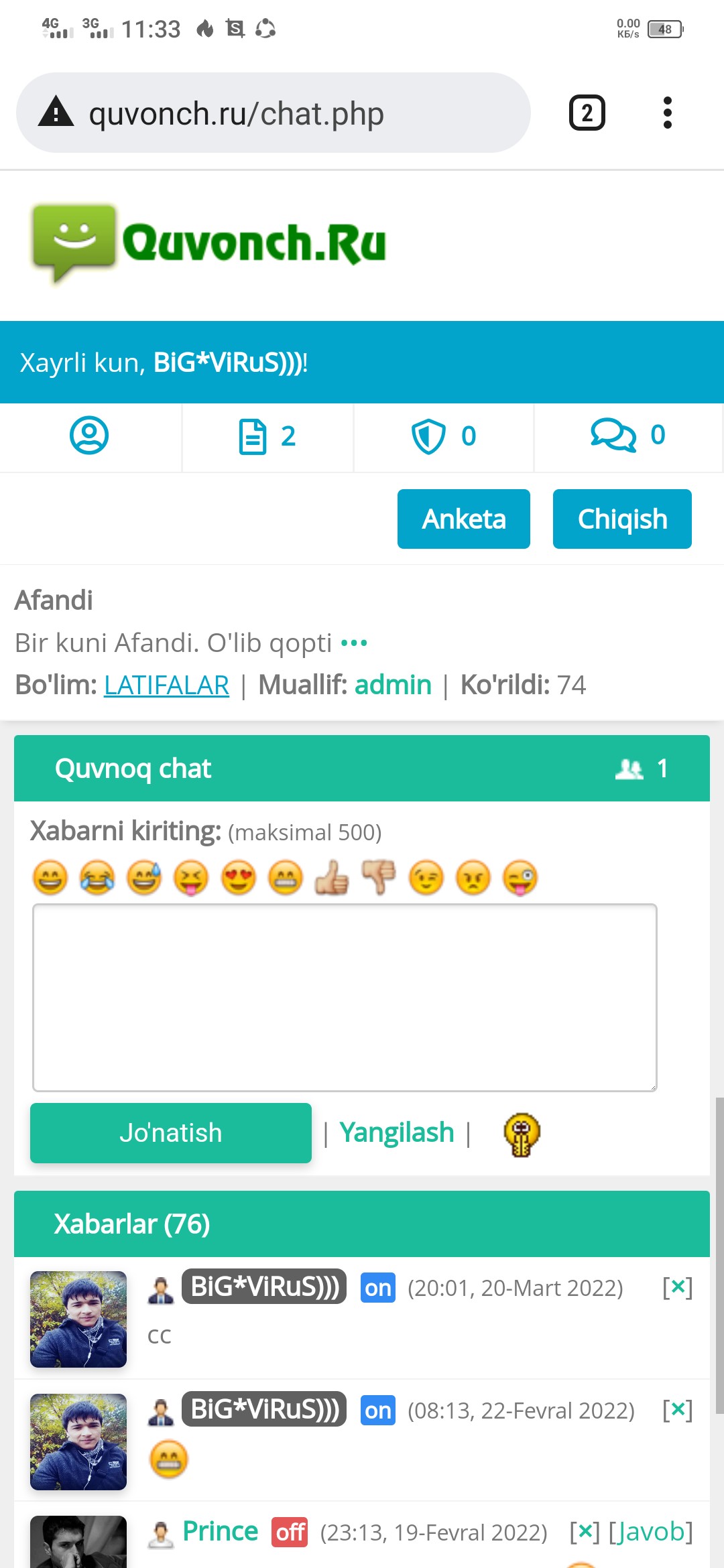
Task: Open the profile icon
Action: 89,436
